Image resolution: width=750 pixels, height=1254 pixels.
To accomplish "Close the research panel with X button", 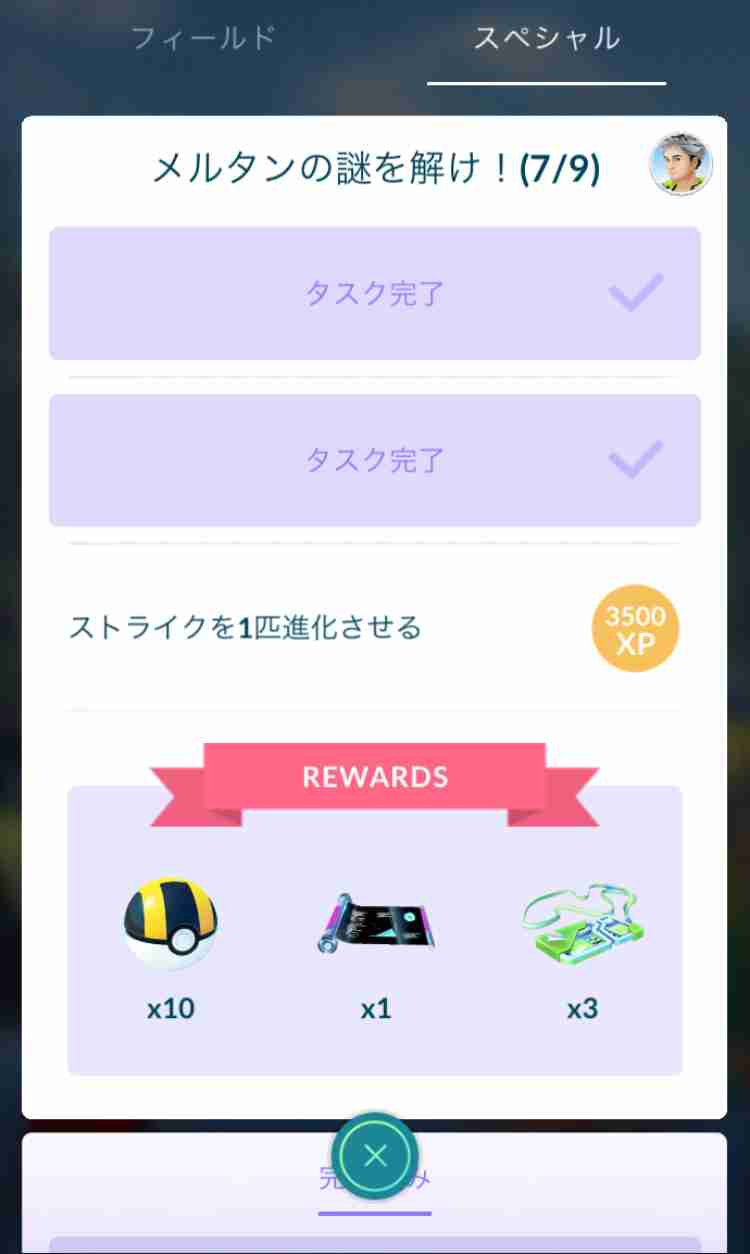I will [x=375, y=1156].
